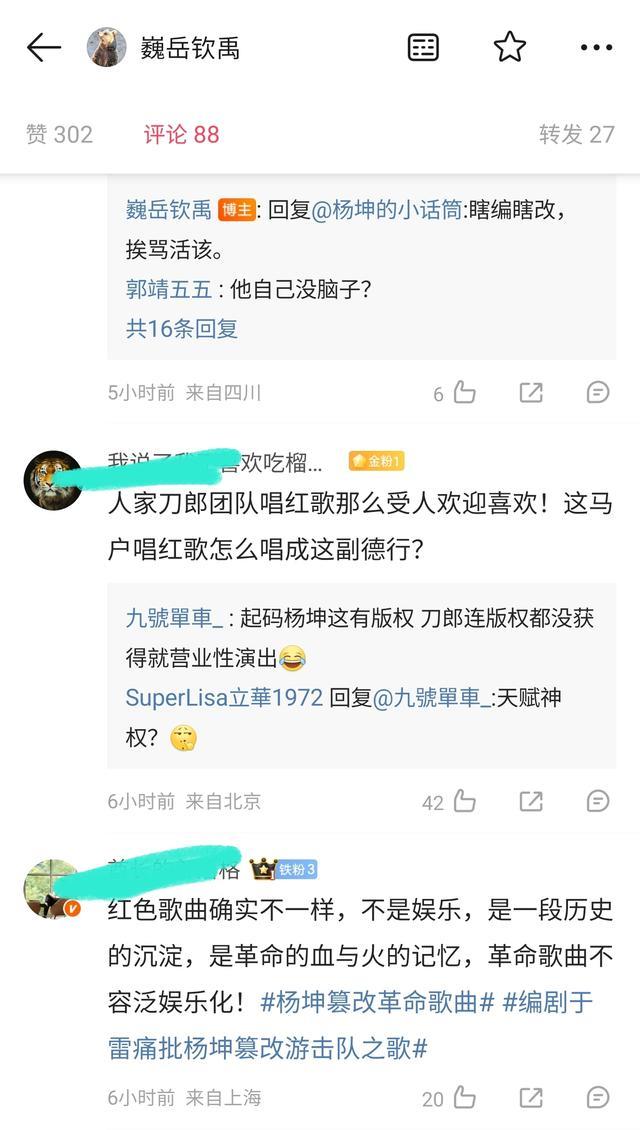640x1130 pixels.
Task: Open the reader view icon
Action: (x=424, y=47)
